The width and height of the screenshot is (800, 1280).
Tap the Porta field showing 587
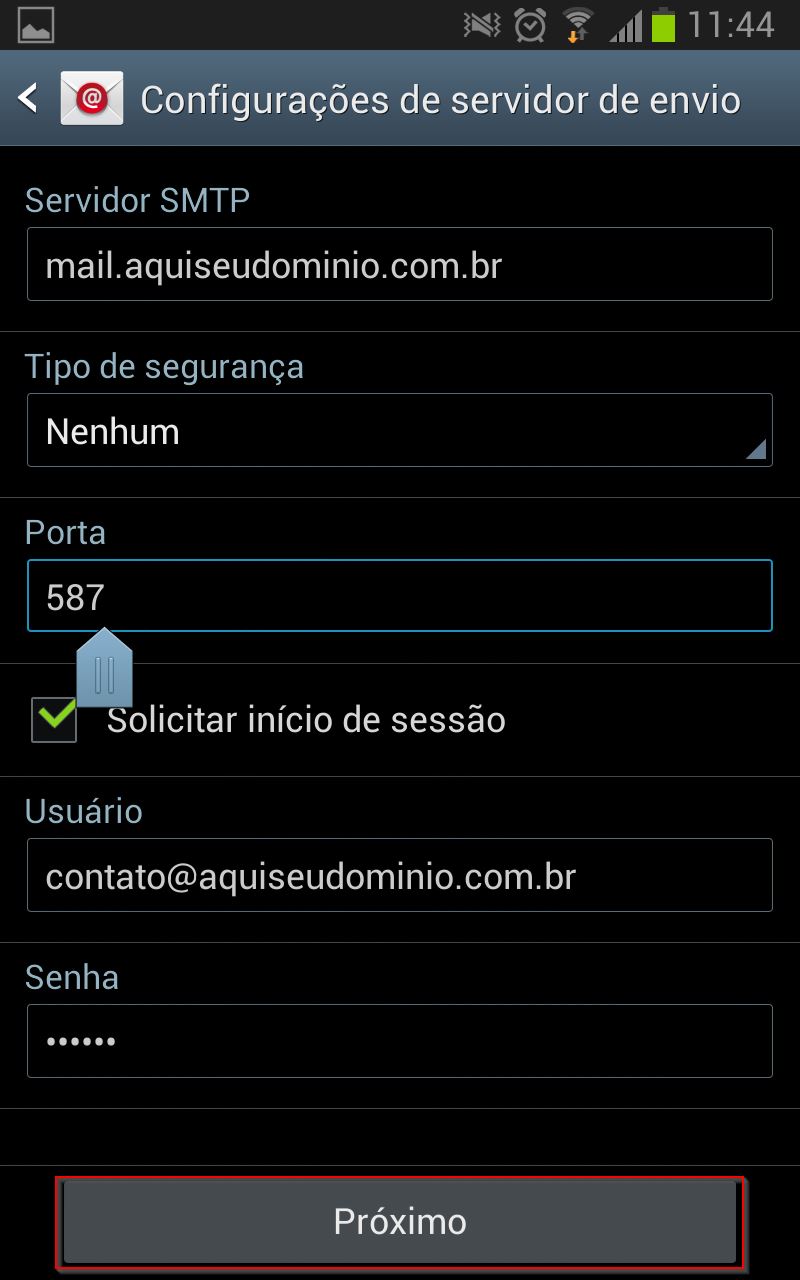[400, 596]
